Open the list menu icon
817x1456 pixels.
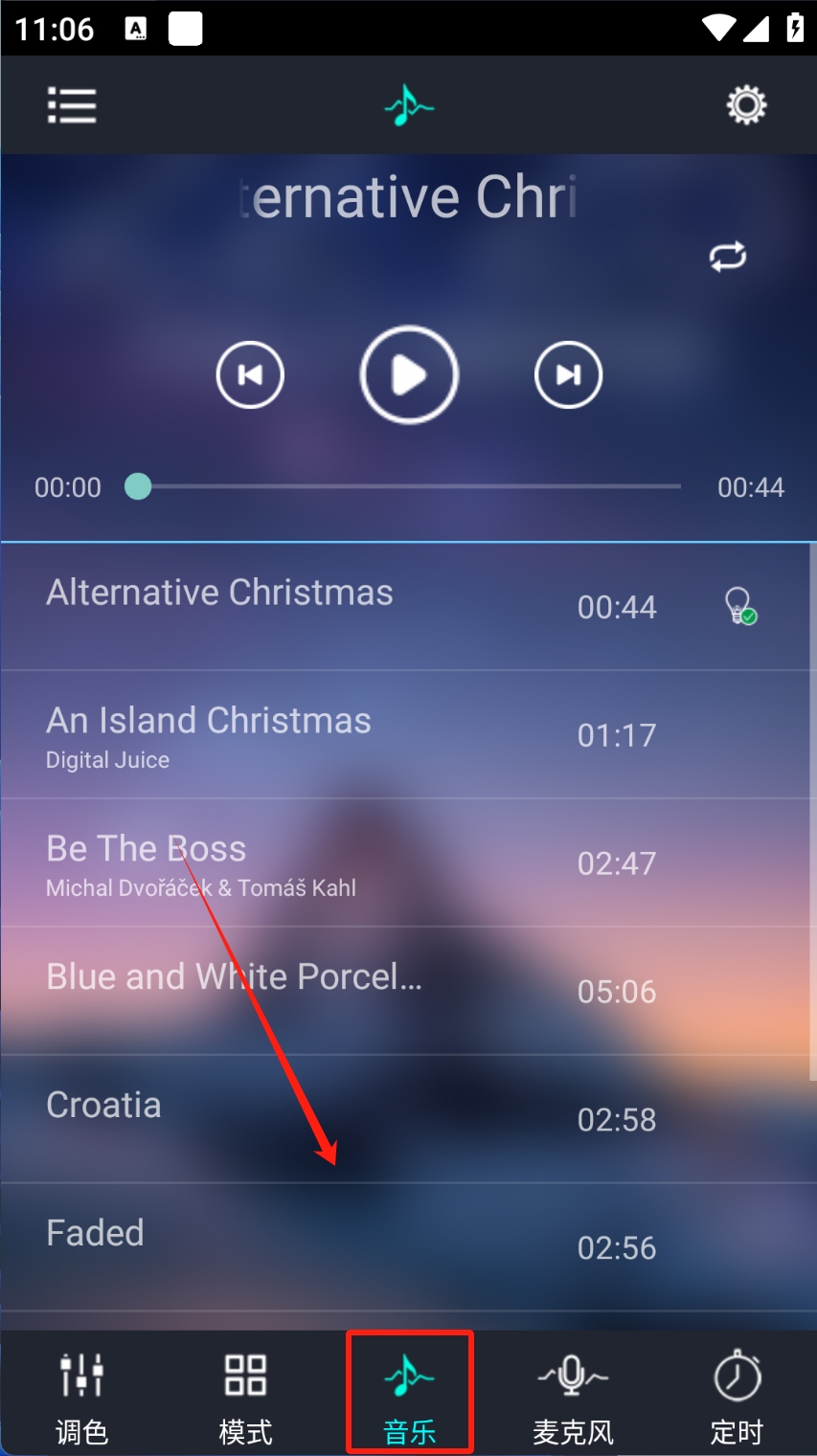(72, 105)
